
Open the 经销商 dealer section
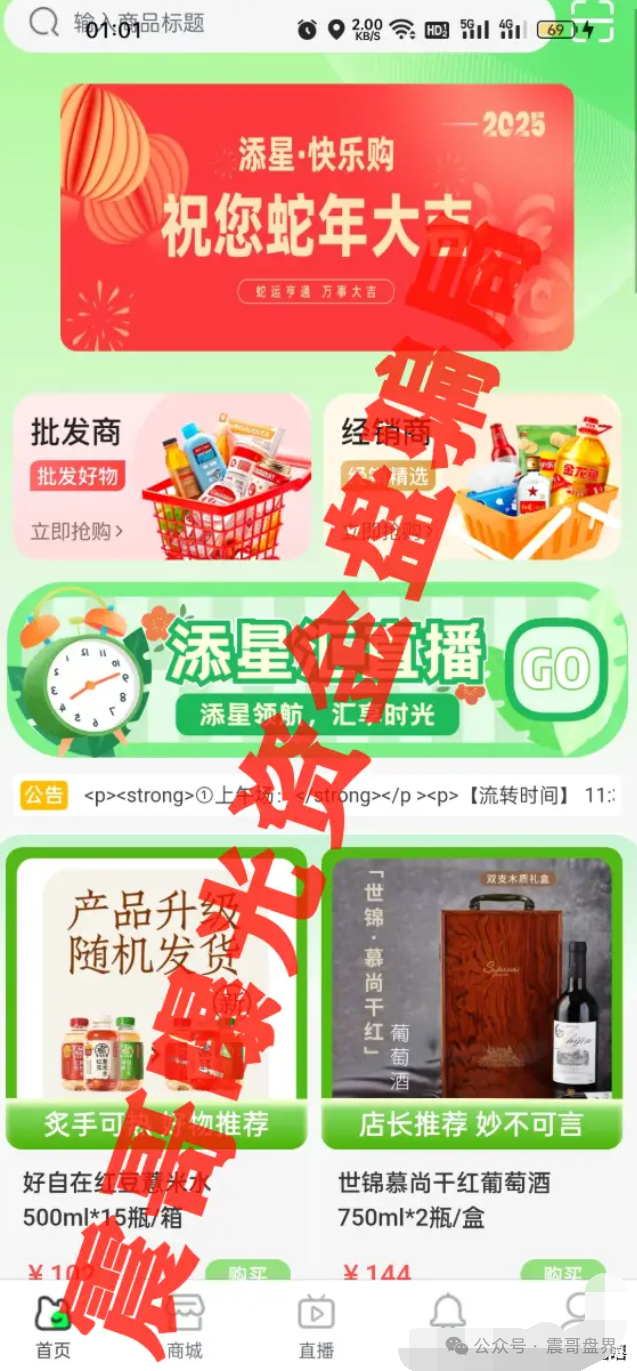click(x=471, y=476)
